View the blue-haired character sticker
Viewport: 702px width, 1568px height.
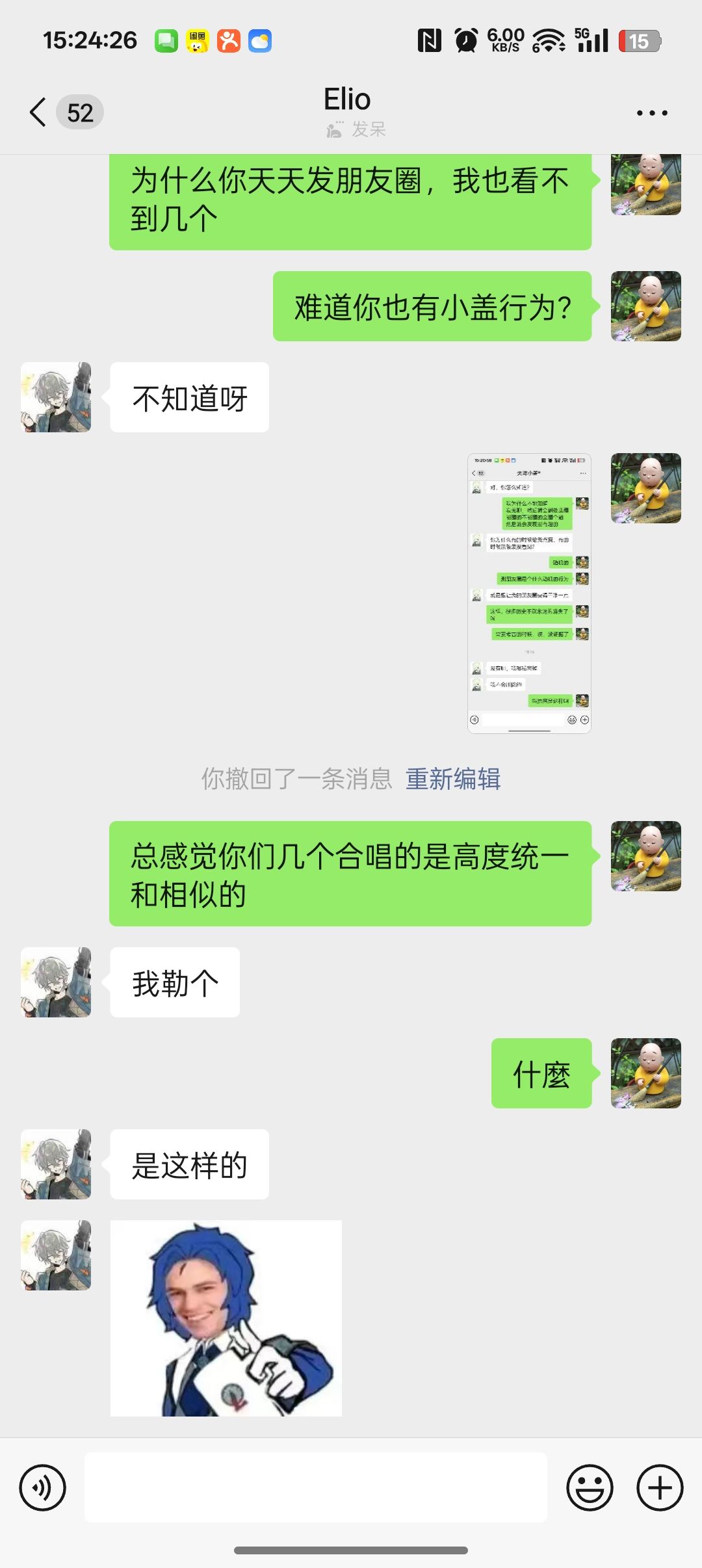click(226, 1317)
